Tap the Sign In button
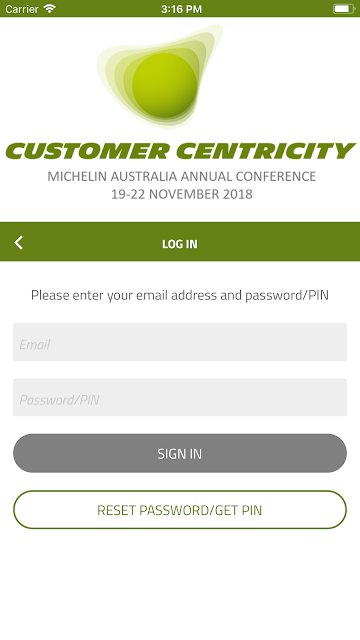This screenshot has height=640, width=360. pos(180,453)
